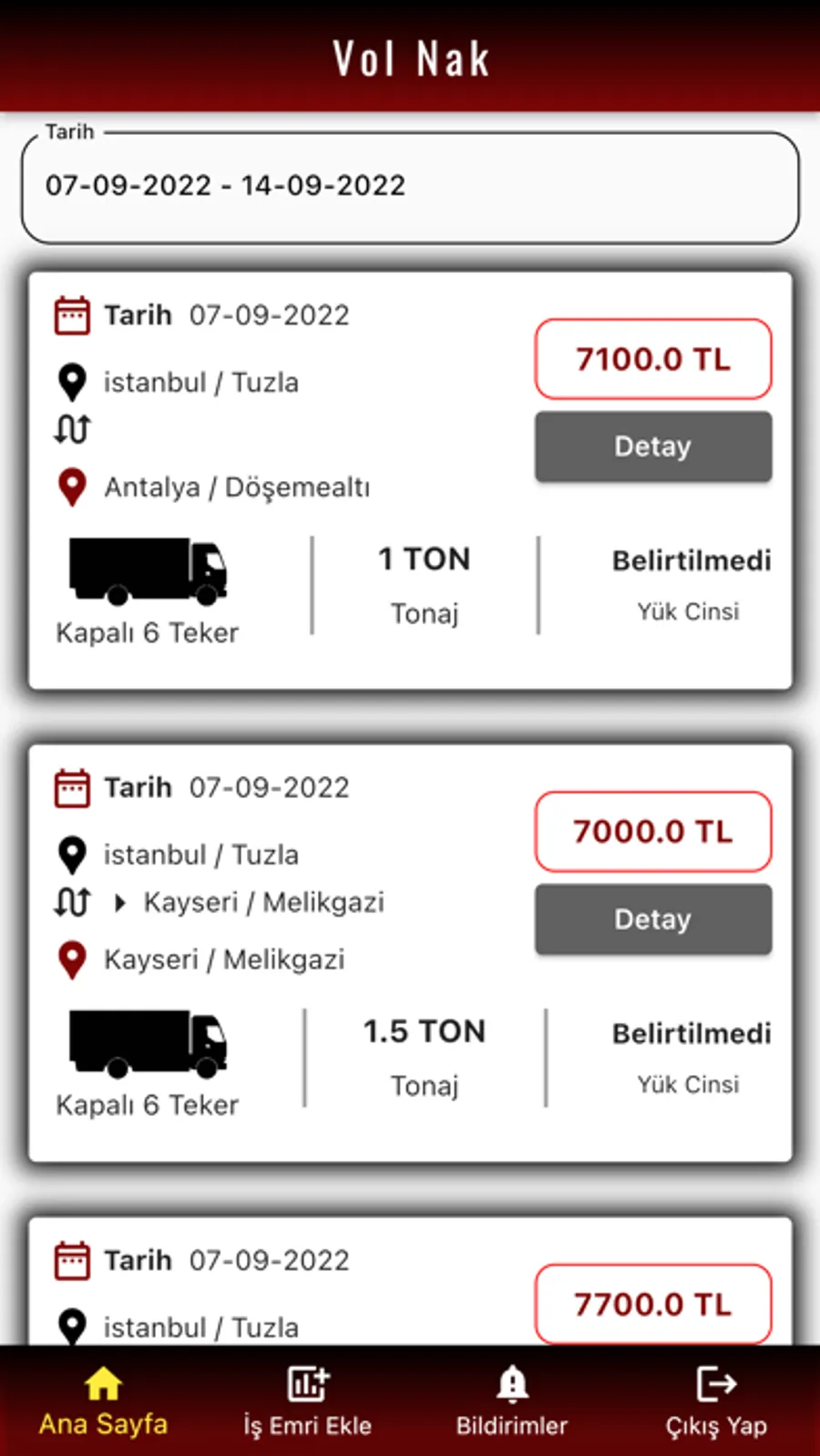Open the Antalya / Döşemealtı shipment card

[x=410, y=480]
